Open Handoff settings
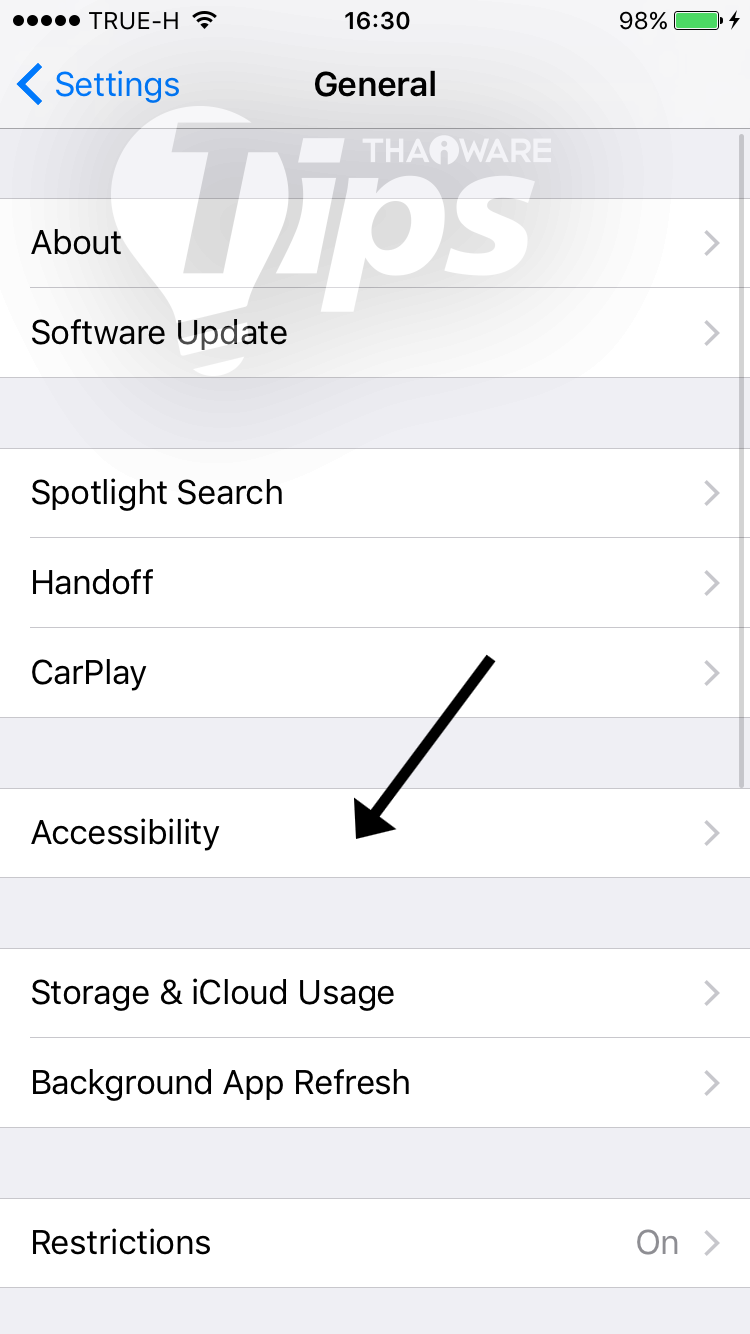The image size is (750, 1334). pos(375,583)
